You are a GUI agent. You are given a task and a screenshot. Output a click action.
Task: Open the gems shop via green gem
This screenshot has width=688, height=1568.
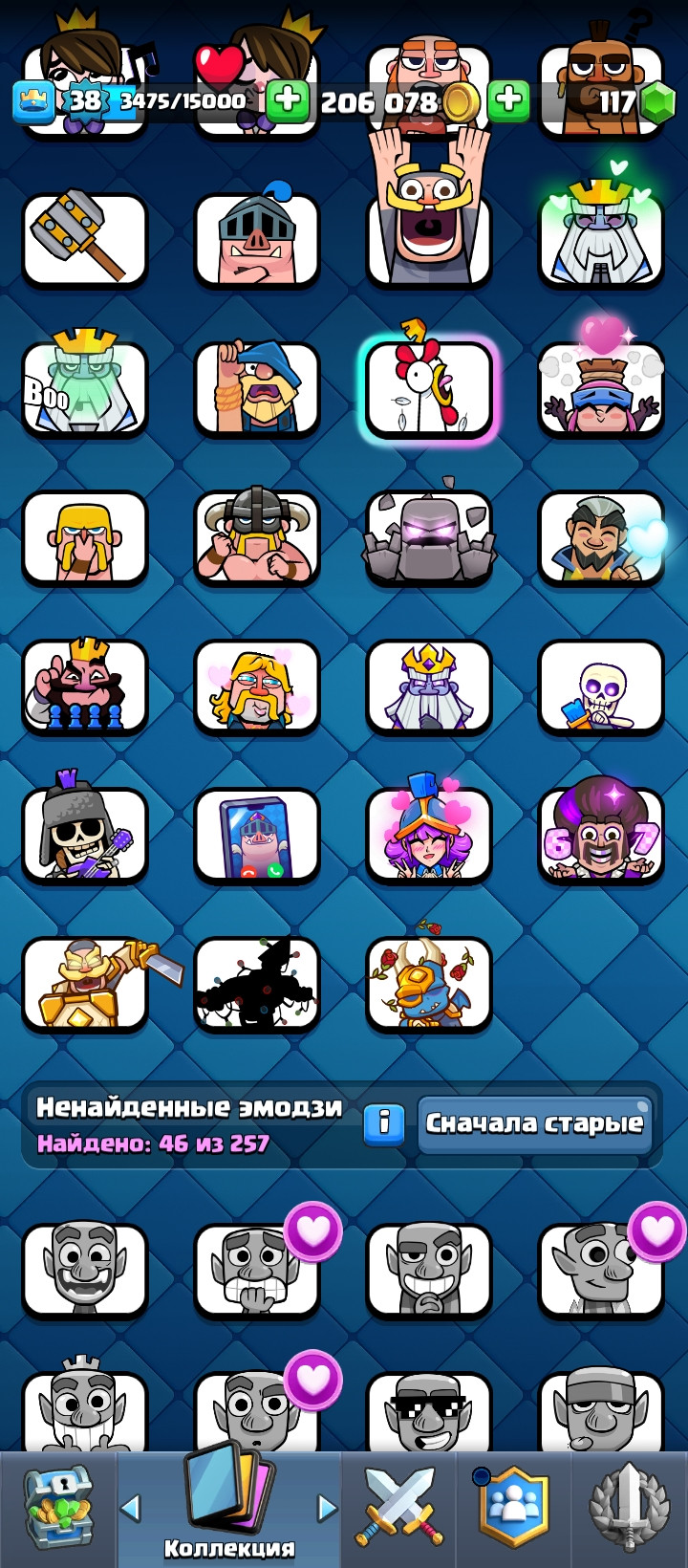coord(656,101)
